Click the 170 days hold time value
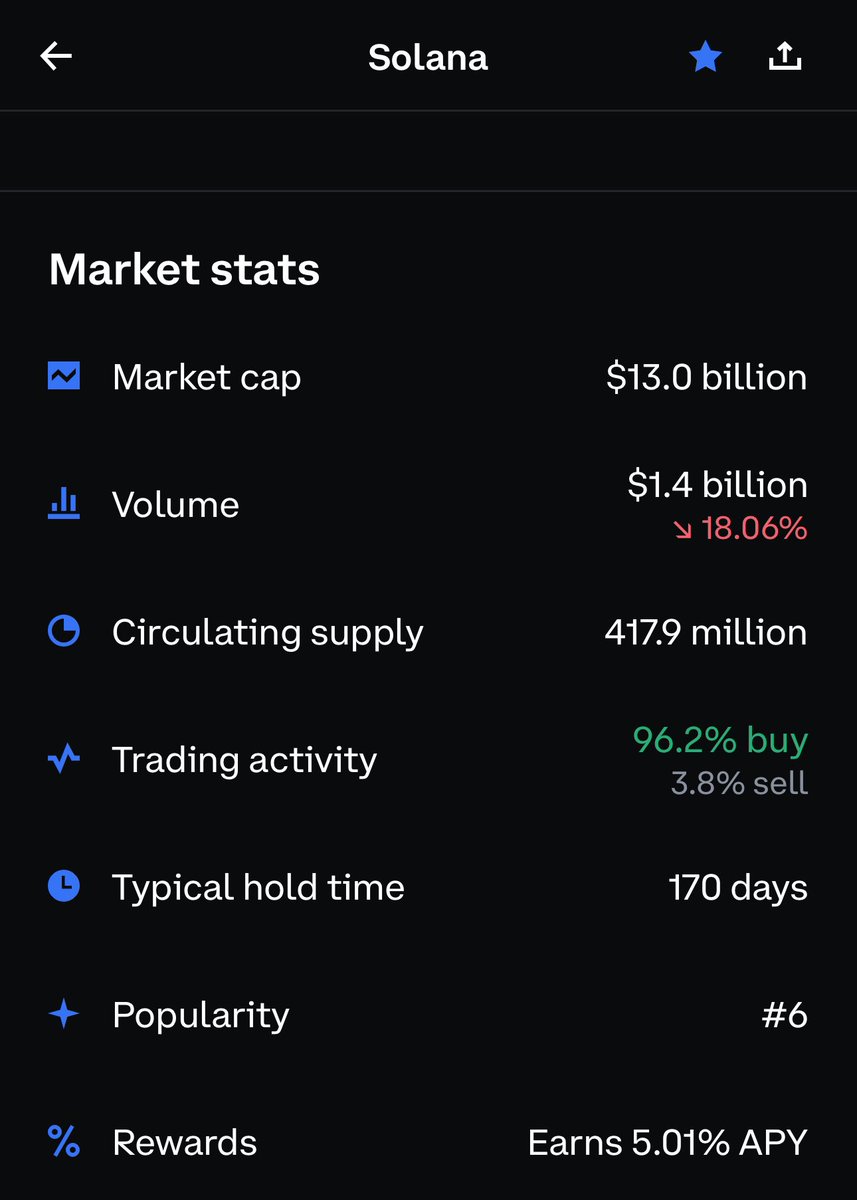 pyautogui.click(x=737, y=887)
